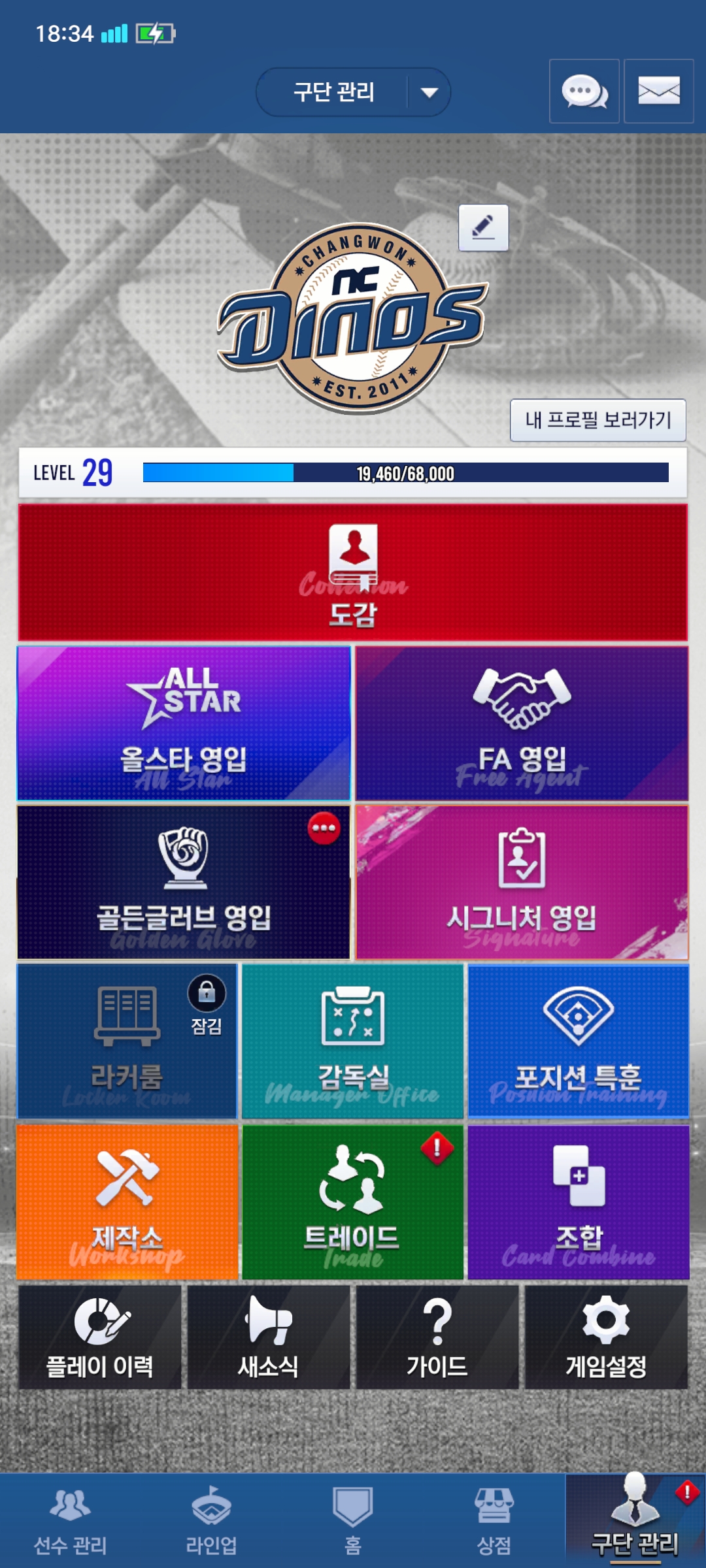
Task: Enter the 감독실 manager office
Action: click(x=353, y=1041)
